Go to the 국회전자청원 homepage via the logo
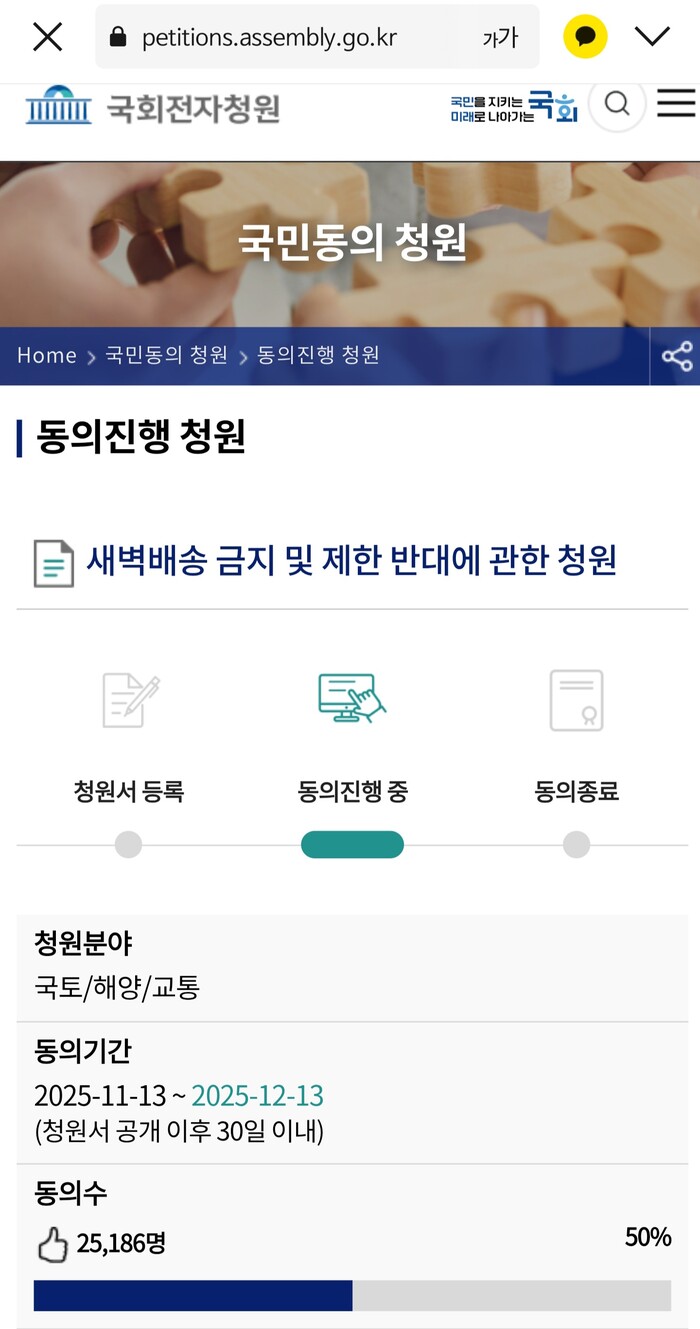The image size is (700, 1329). coord(152,107)
